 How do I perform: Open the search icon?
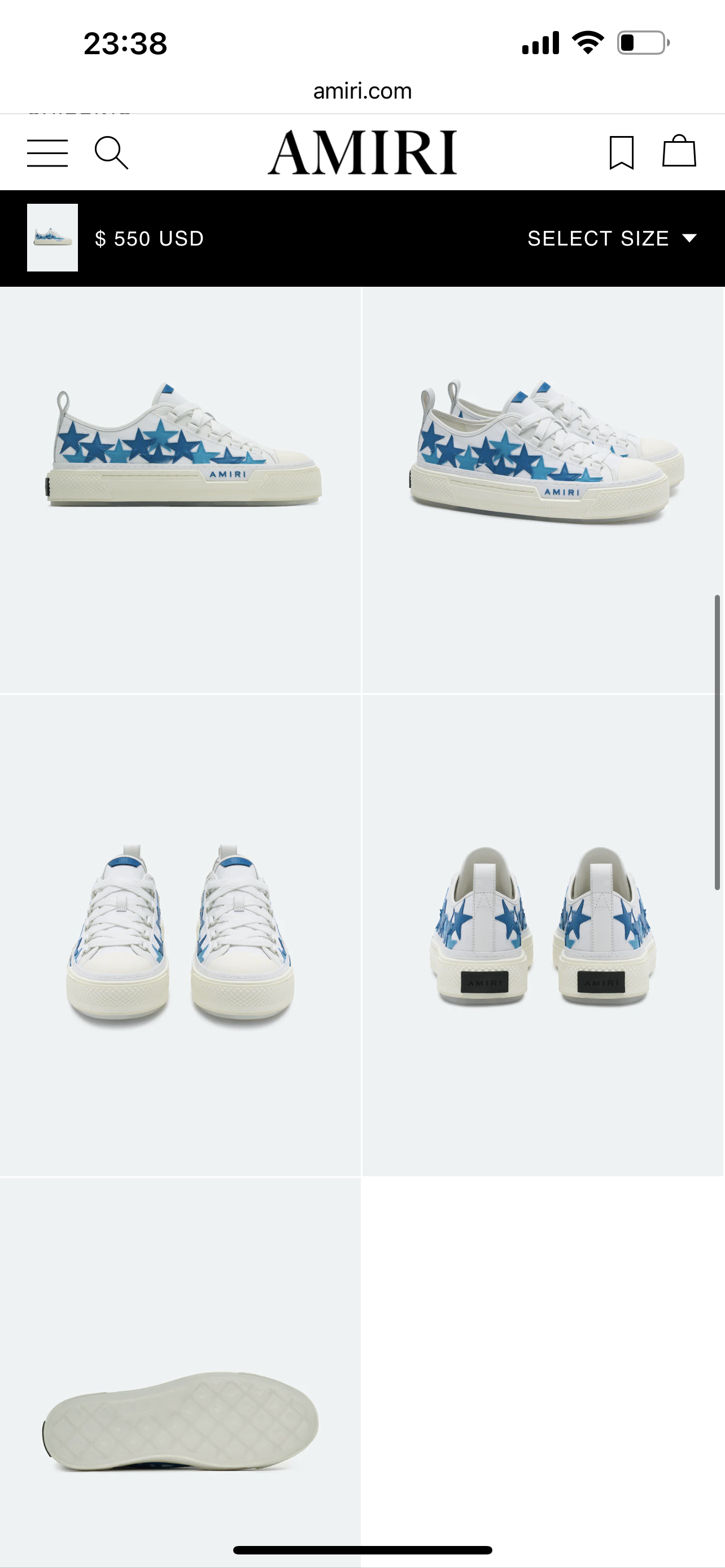(111, 152)
